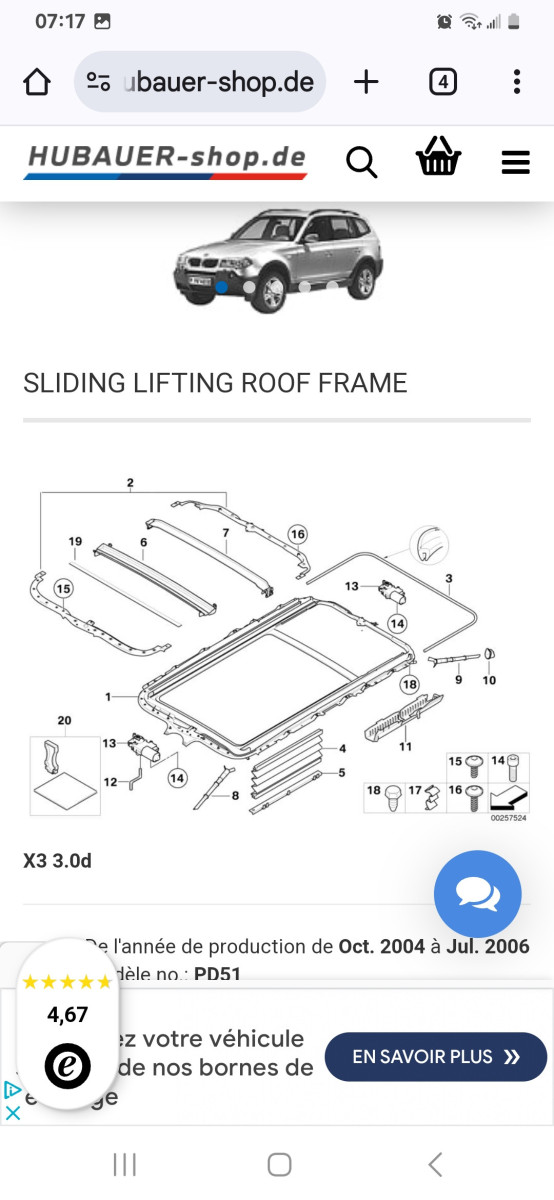
Task: Open recent apps
Action: tap(125, 1164)
